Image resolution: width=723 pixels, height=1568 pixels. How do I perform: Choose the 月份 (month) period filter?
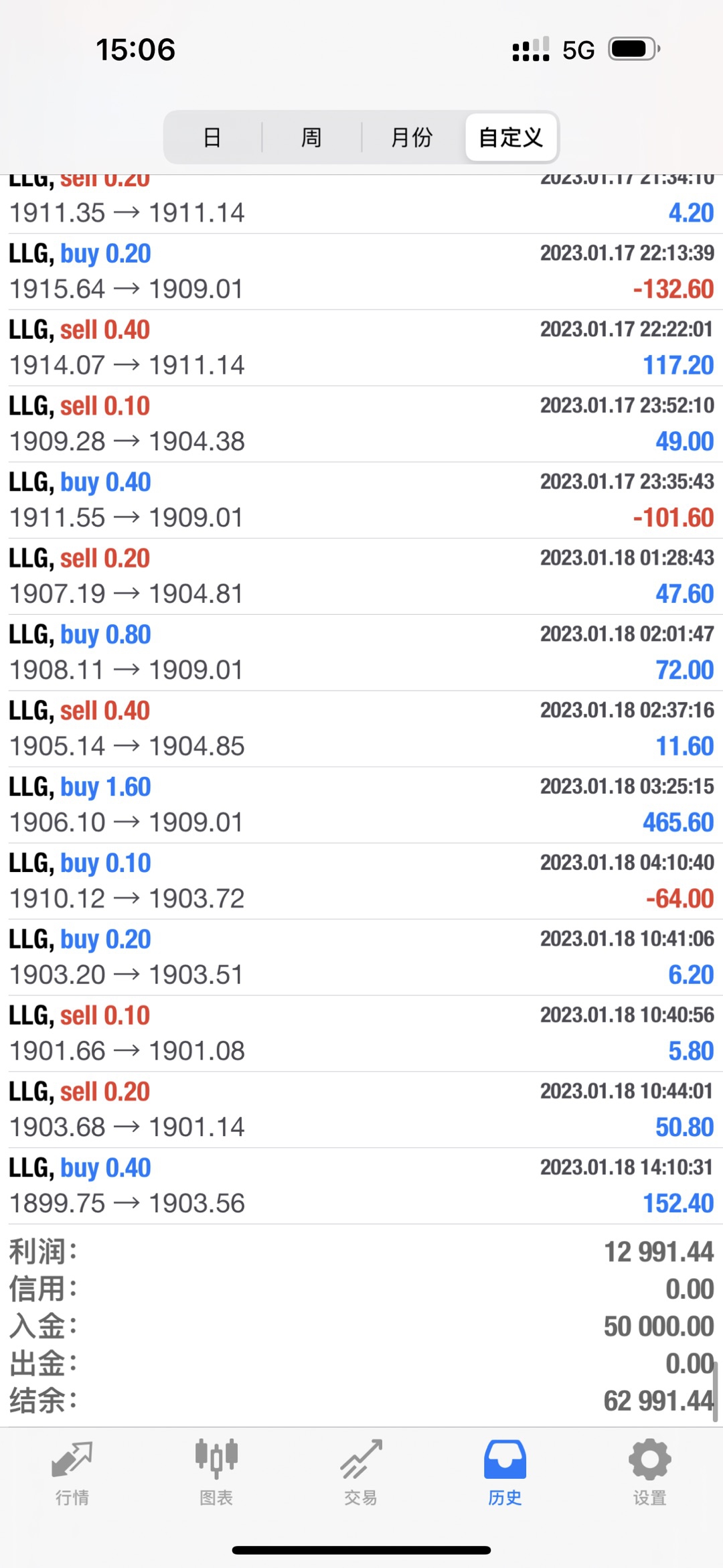pyautogui.click(x=412, y=137)
